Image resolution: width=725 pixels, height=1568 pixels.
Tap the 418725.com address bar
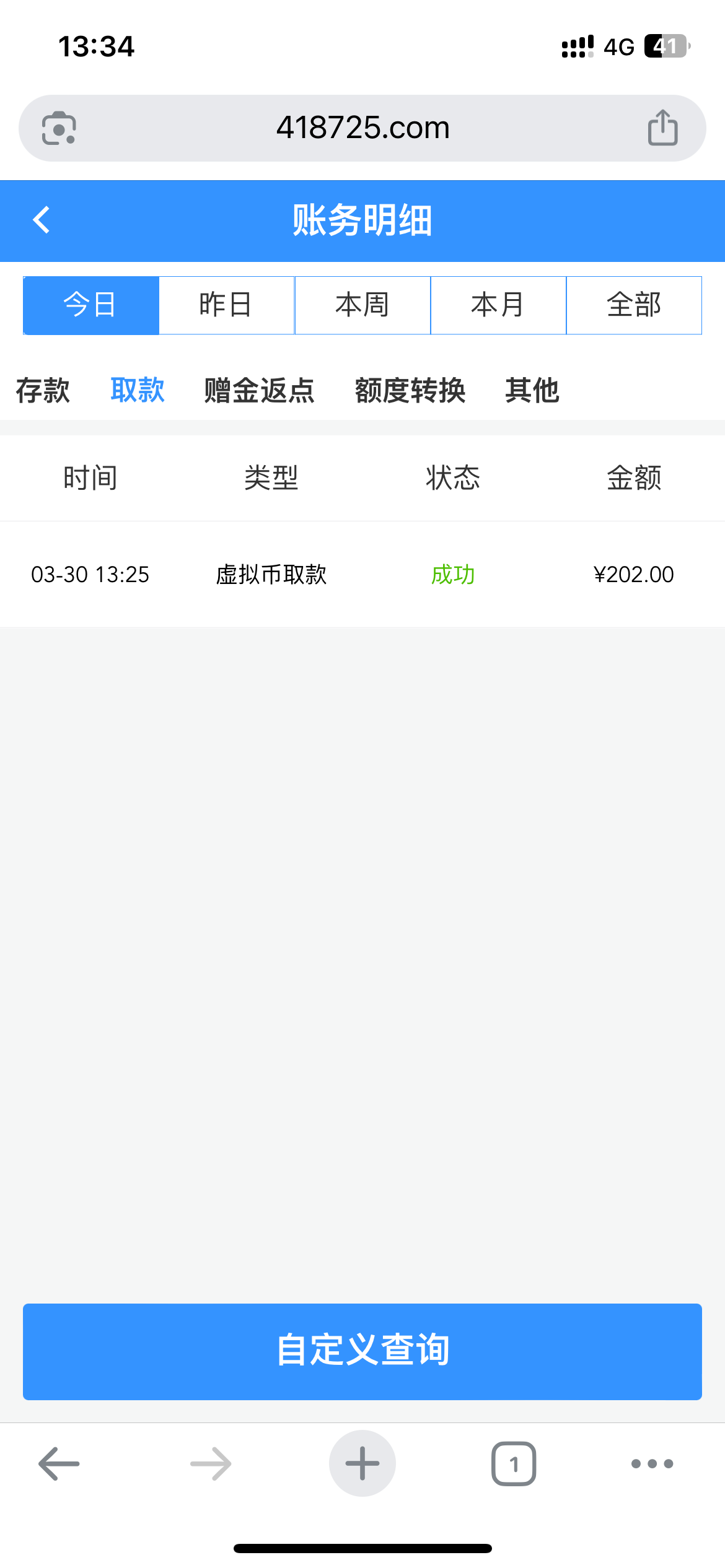(x=362, y=128)
